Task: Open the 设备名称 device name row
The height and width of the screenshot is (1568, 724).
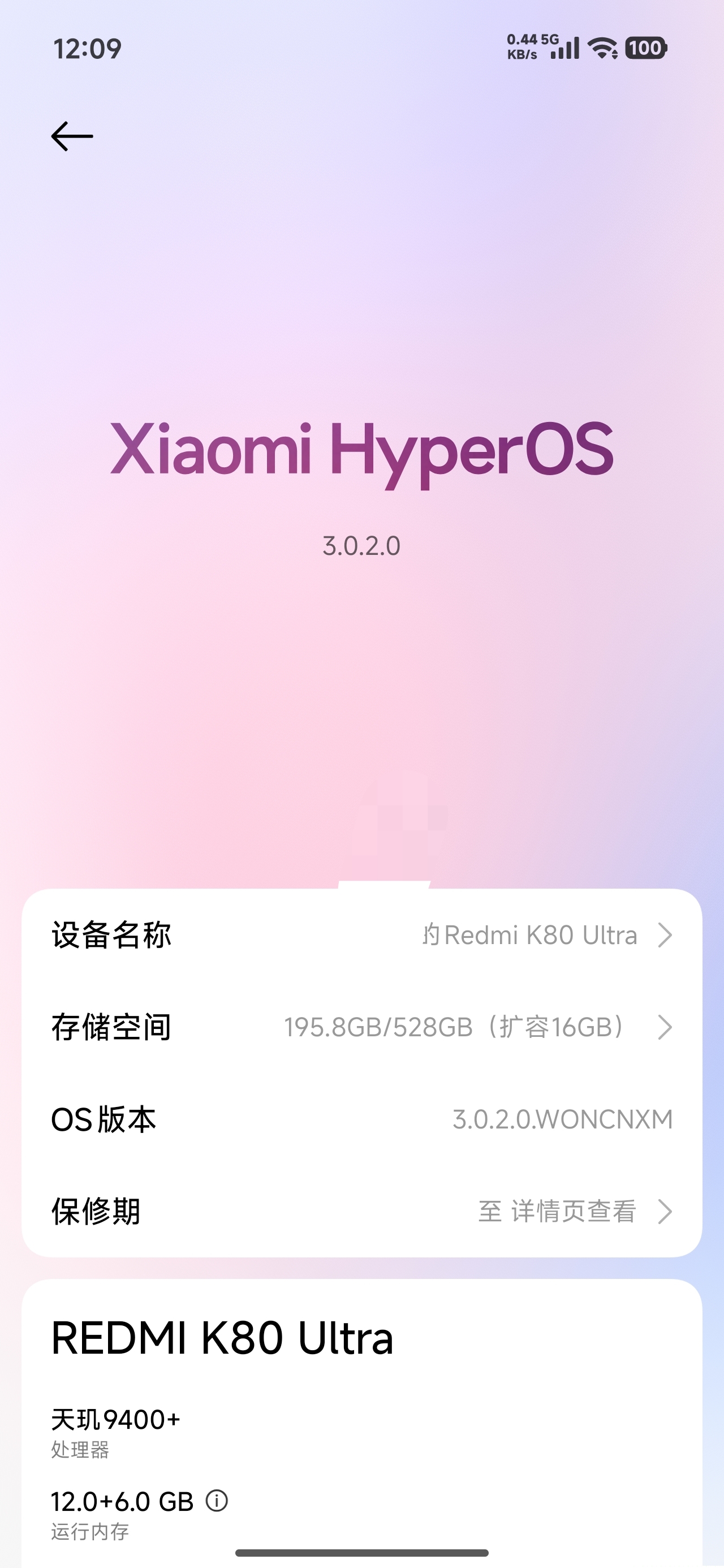Action: (361, 935)
